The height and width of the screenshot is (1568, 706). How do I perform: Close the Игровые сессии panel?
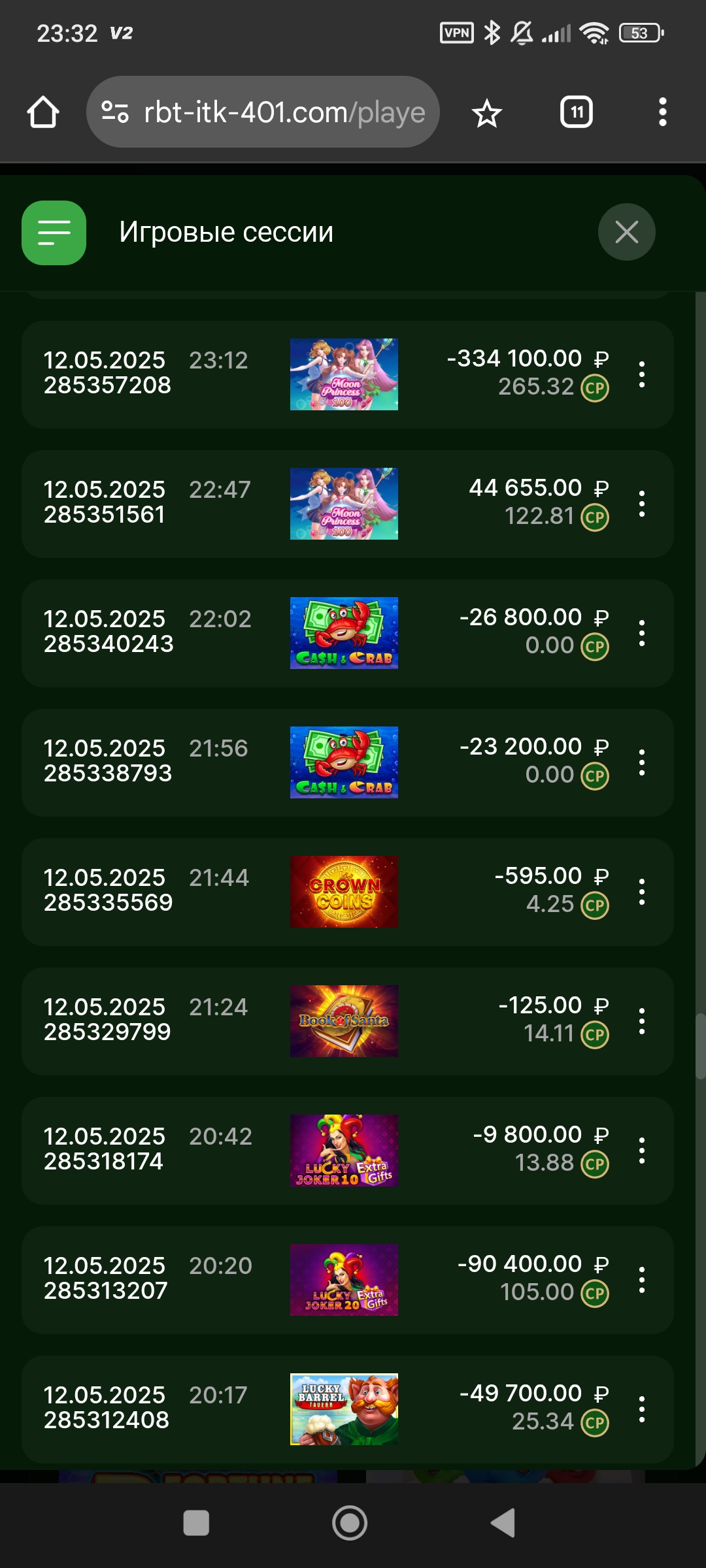click(x=626, y=232)
